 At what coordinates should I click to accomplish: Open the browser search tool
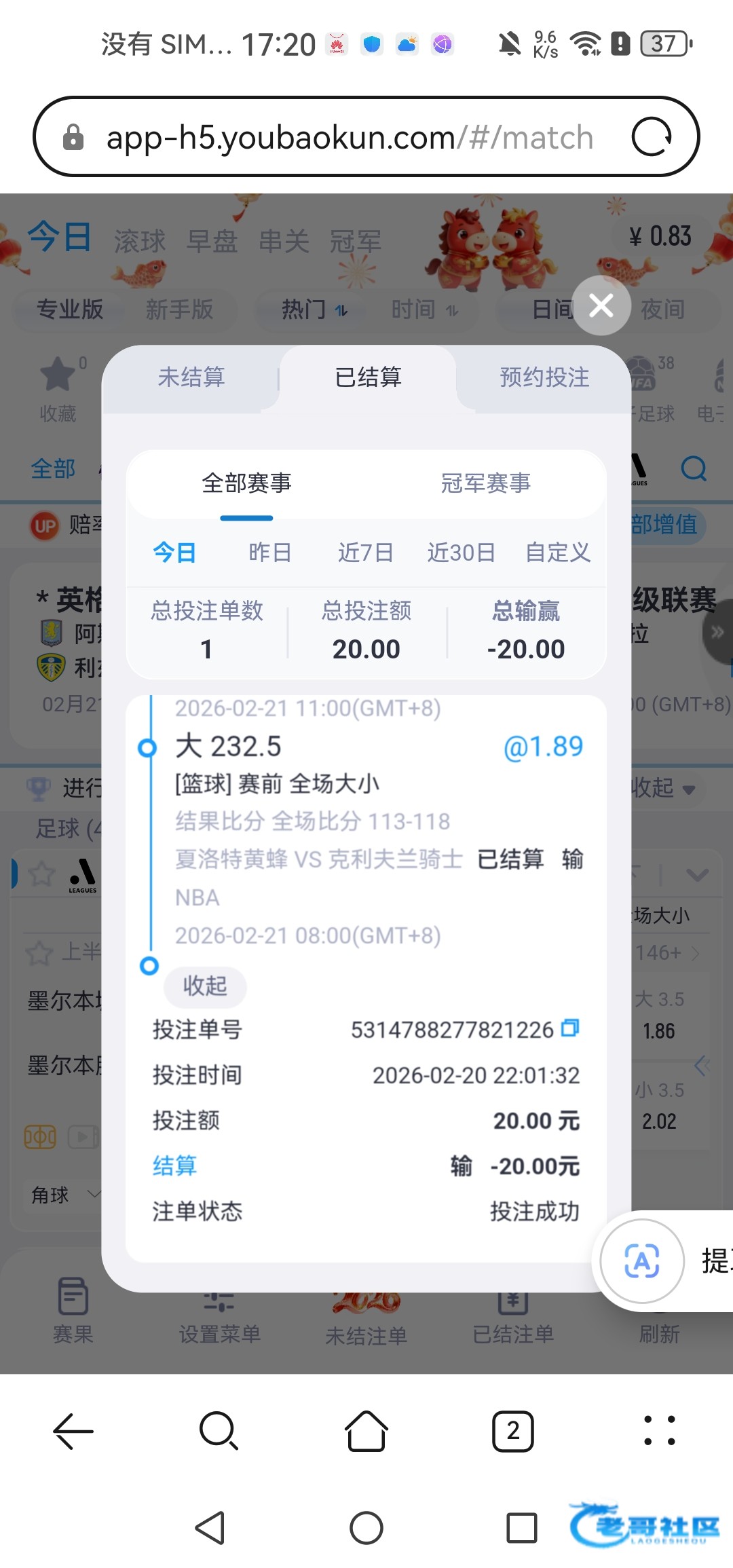219,1431
